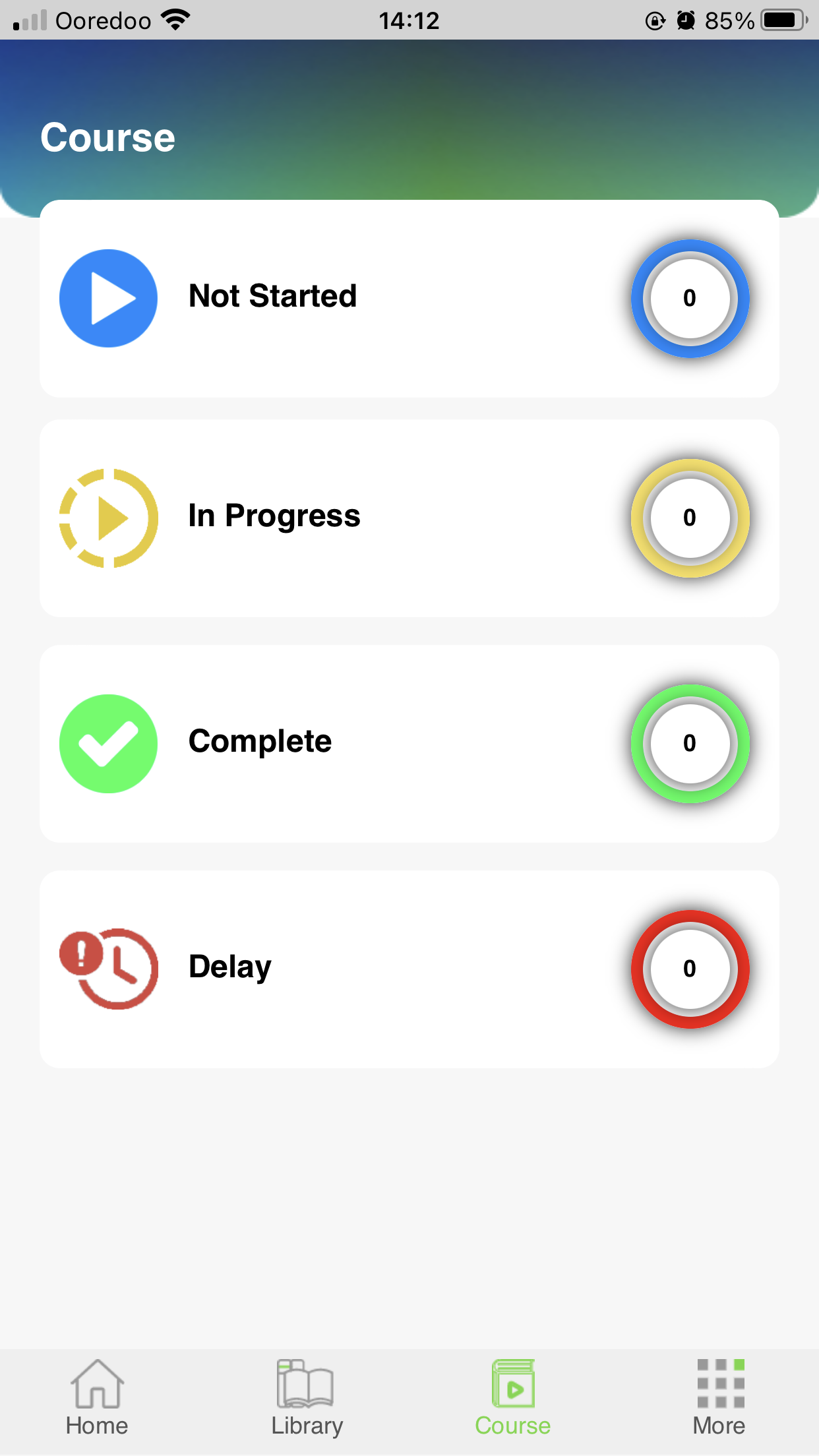The width and height of the screenshot is (819, 1456).
Task: Open the More menu tab
Action: (719, 1397)
